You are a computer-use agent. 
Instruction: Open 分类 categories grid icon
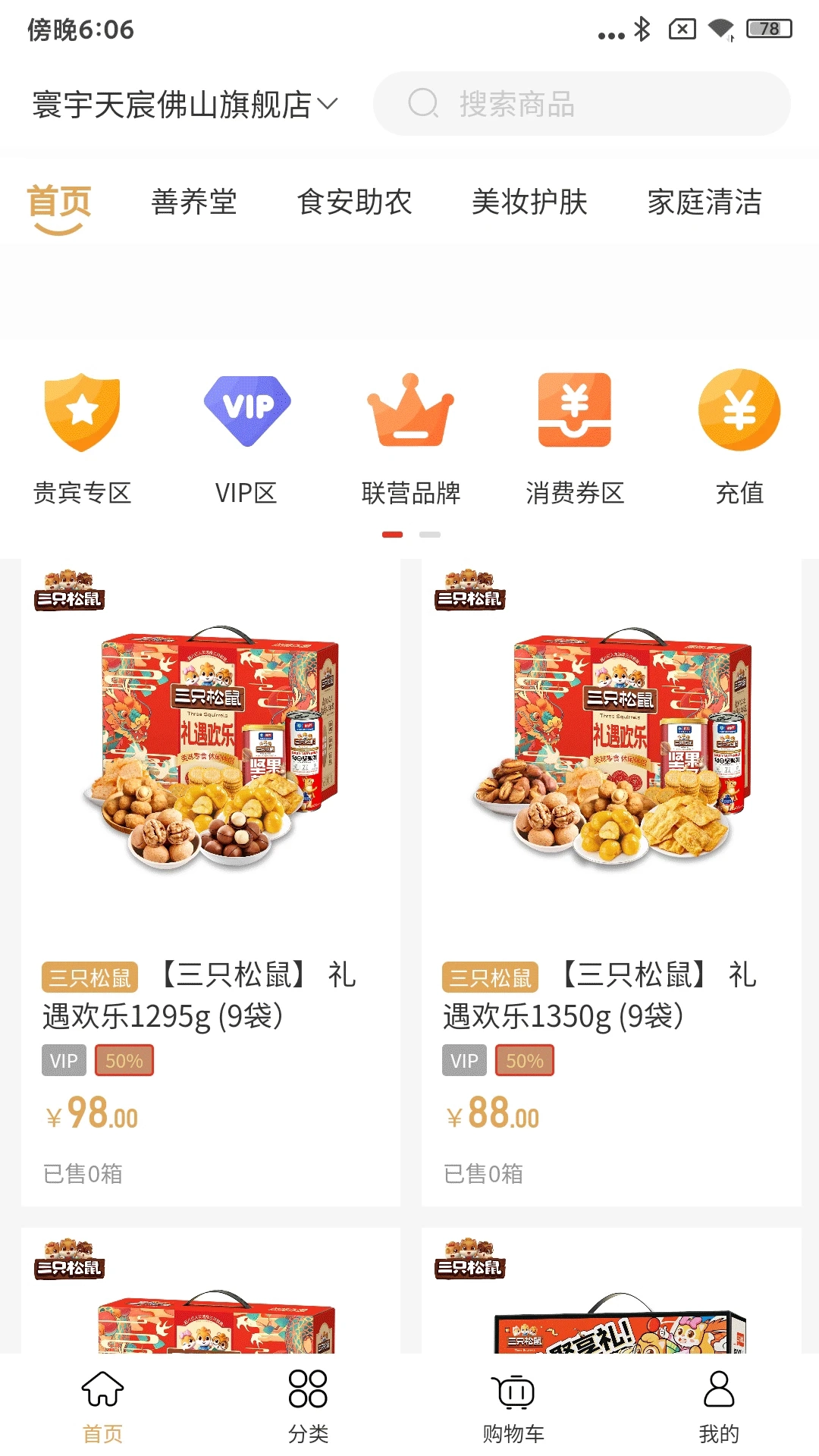pyautogui.click(x=306, y=1392)
